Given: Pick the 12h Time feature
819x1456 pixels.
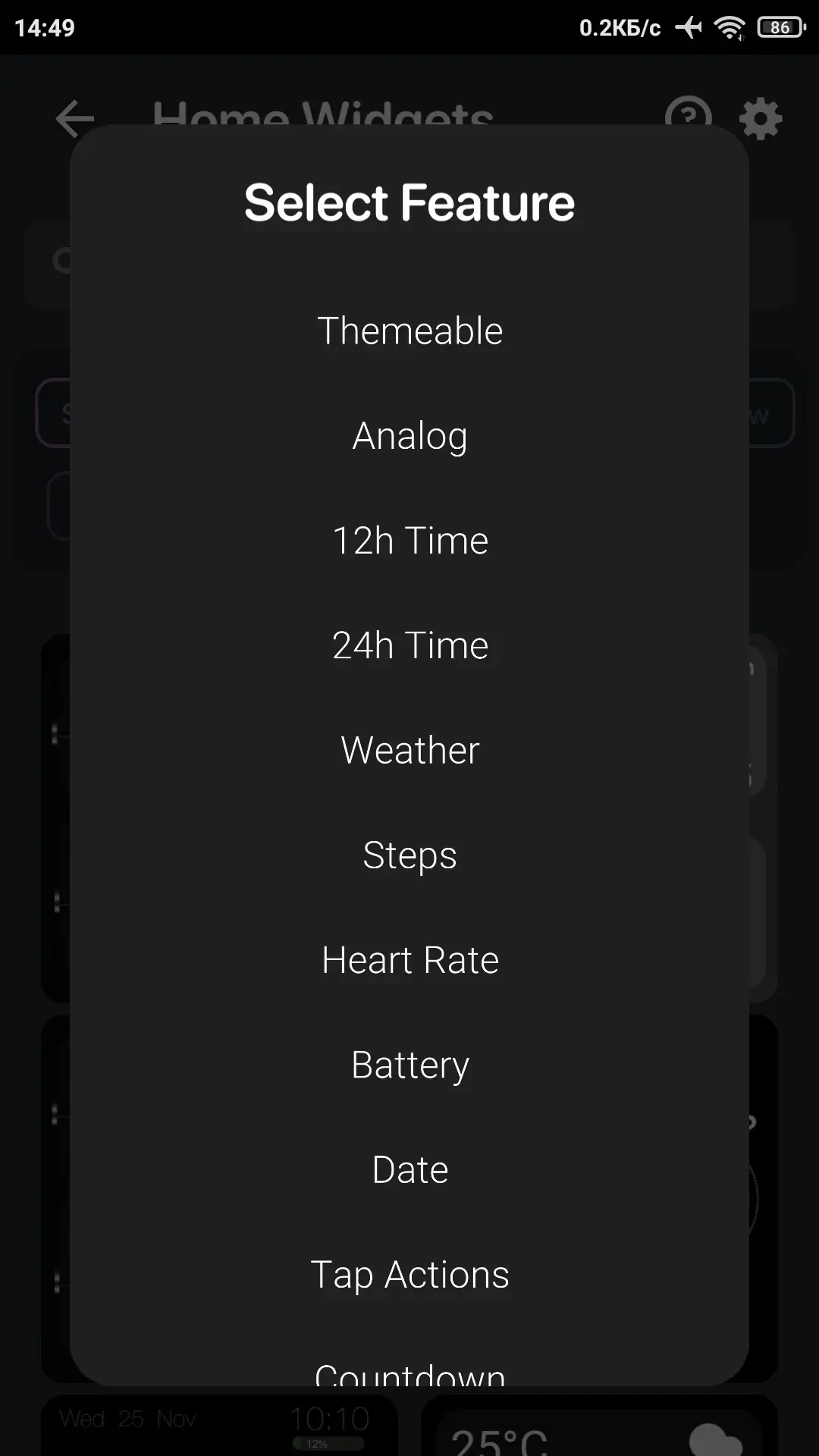Looking at the screenshot, I should point(409,541).
